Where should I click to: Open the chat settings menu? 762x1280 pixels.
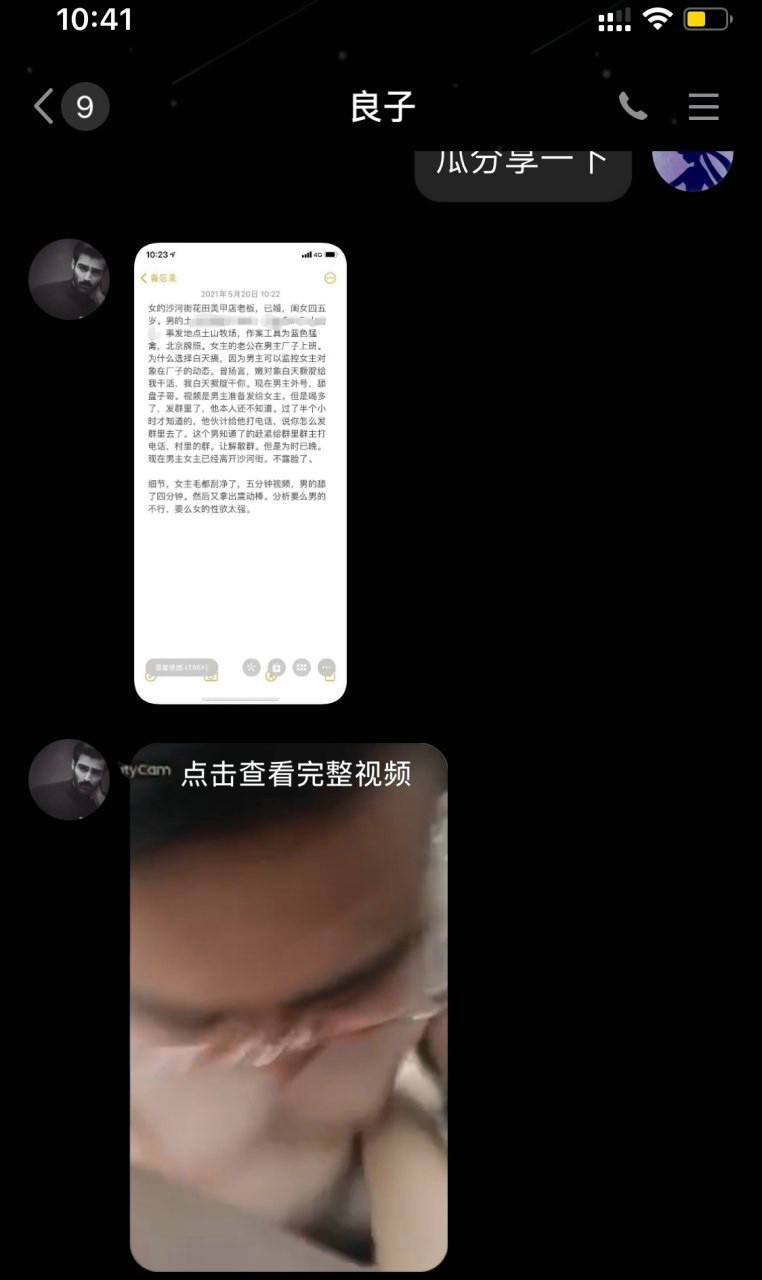click(703, 106)
